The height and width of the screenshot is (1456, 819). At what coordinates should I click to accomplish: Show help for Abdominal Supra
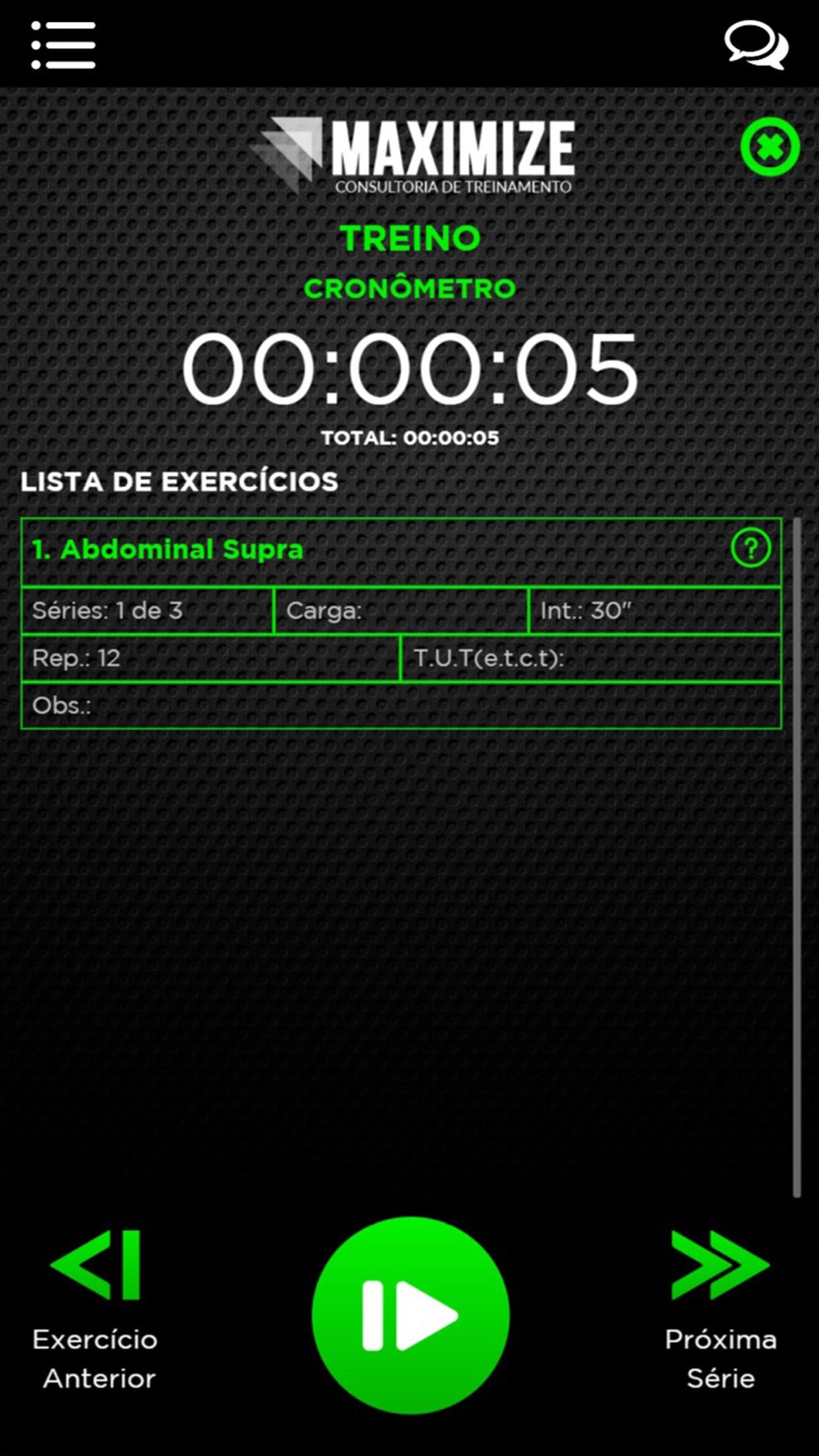click(x=750, y=548)
